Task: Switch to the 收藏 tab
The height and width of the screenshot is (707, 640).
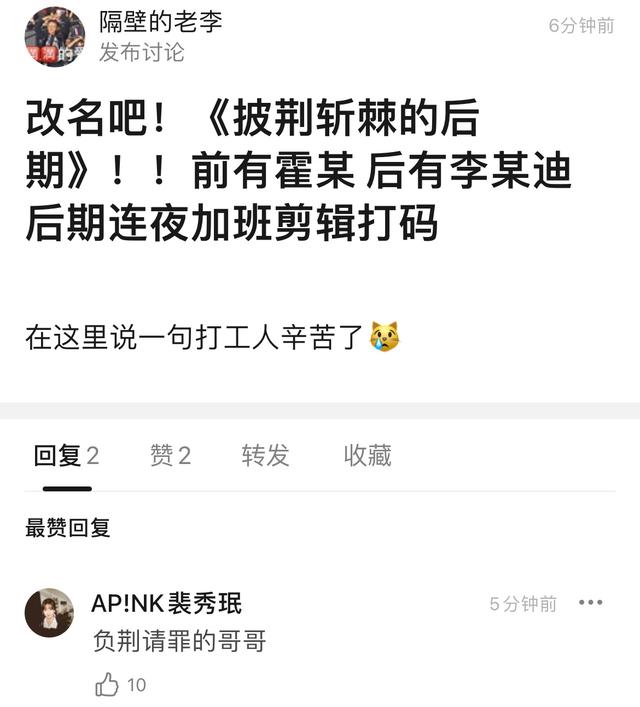Action: (x=367, y=456)
